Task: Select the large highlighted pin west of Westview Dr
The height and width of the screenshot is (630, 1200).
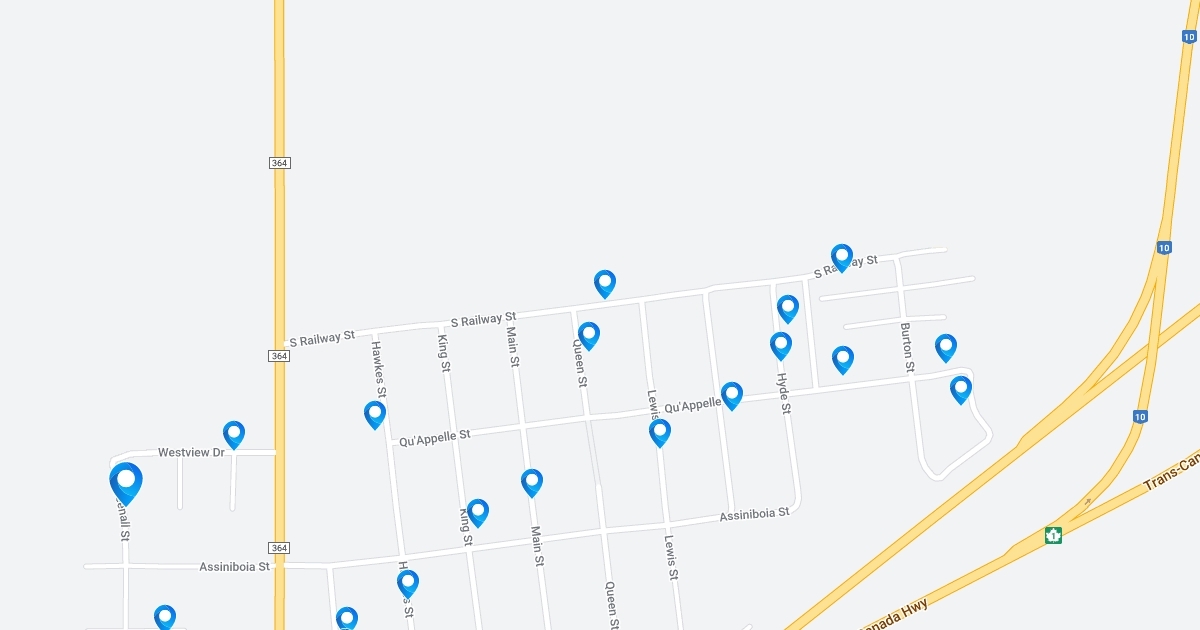Action: coord(126,481)
